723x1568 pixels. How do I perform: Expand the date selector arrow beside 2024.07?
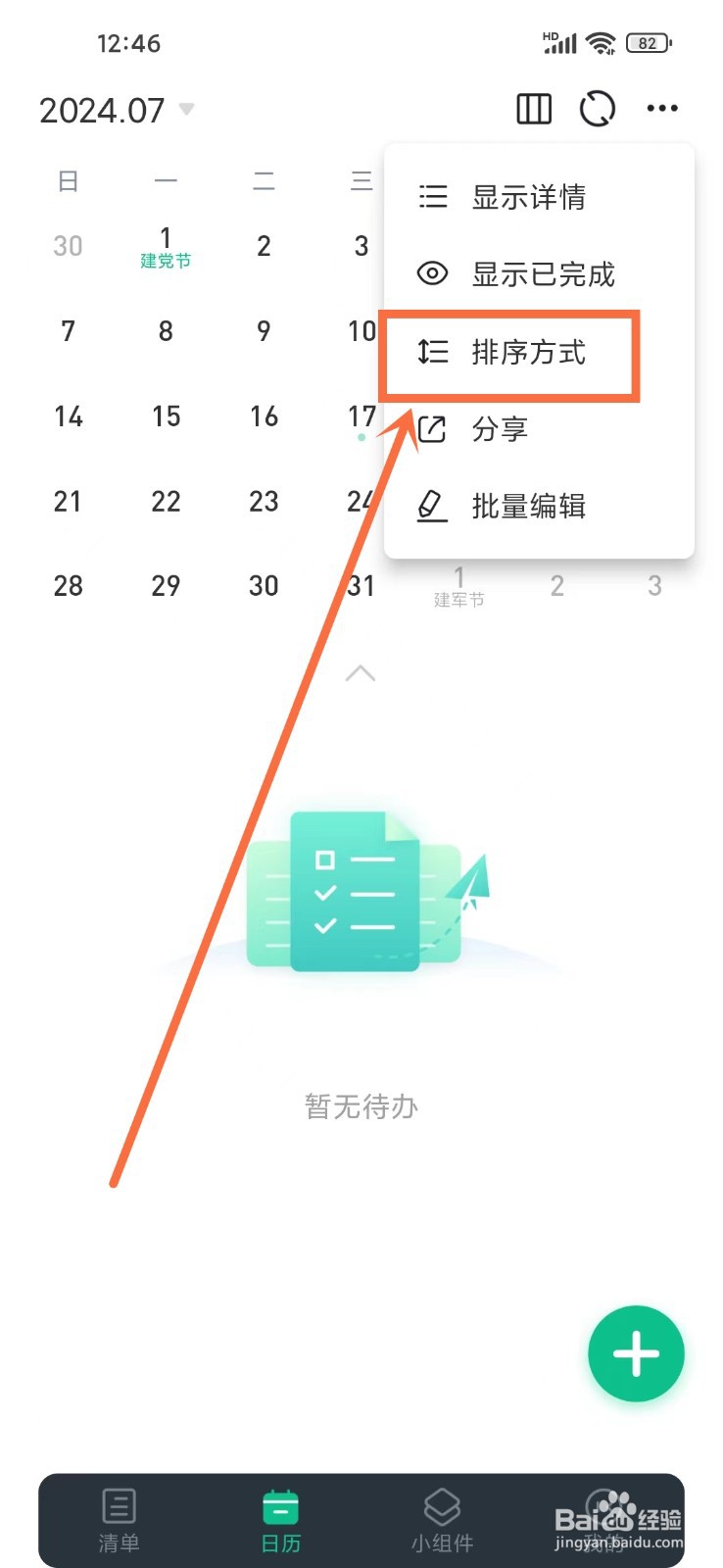tap(188, 110)
